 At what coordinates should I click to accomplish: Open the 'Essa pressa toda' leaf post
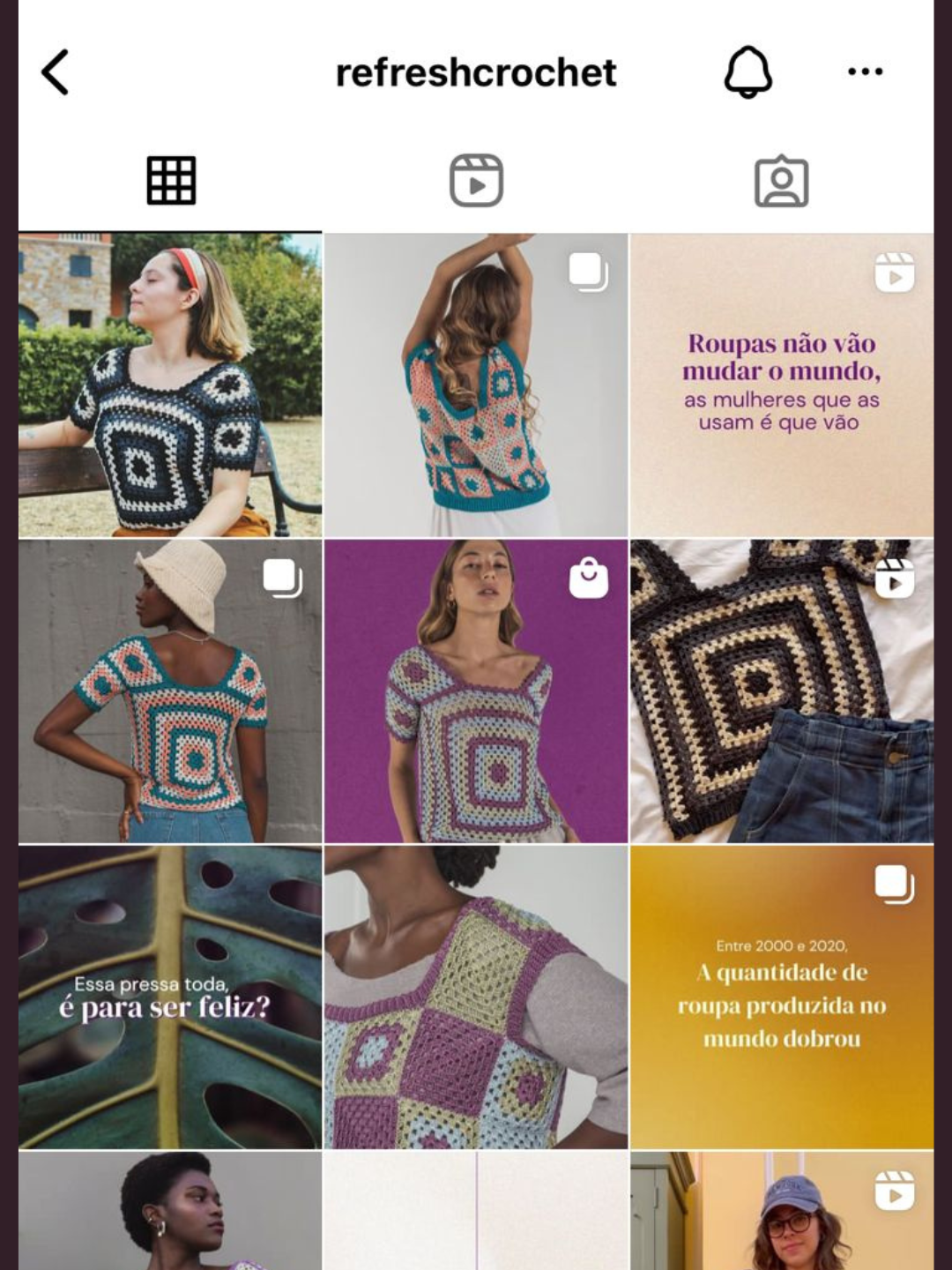(170, 997)
